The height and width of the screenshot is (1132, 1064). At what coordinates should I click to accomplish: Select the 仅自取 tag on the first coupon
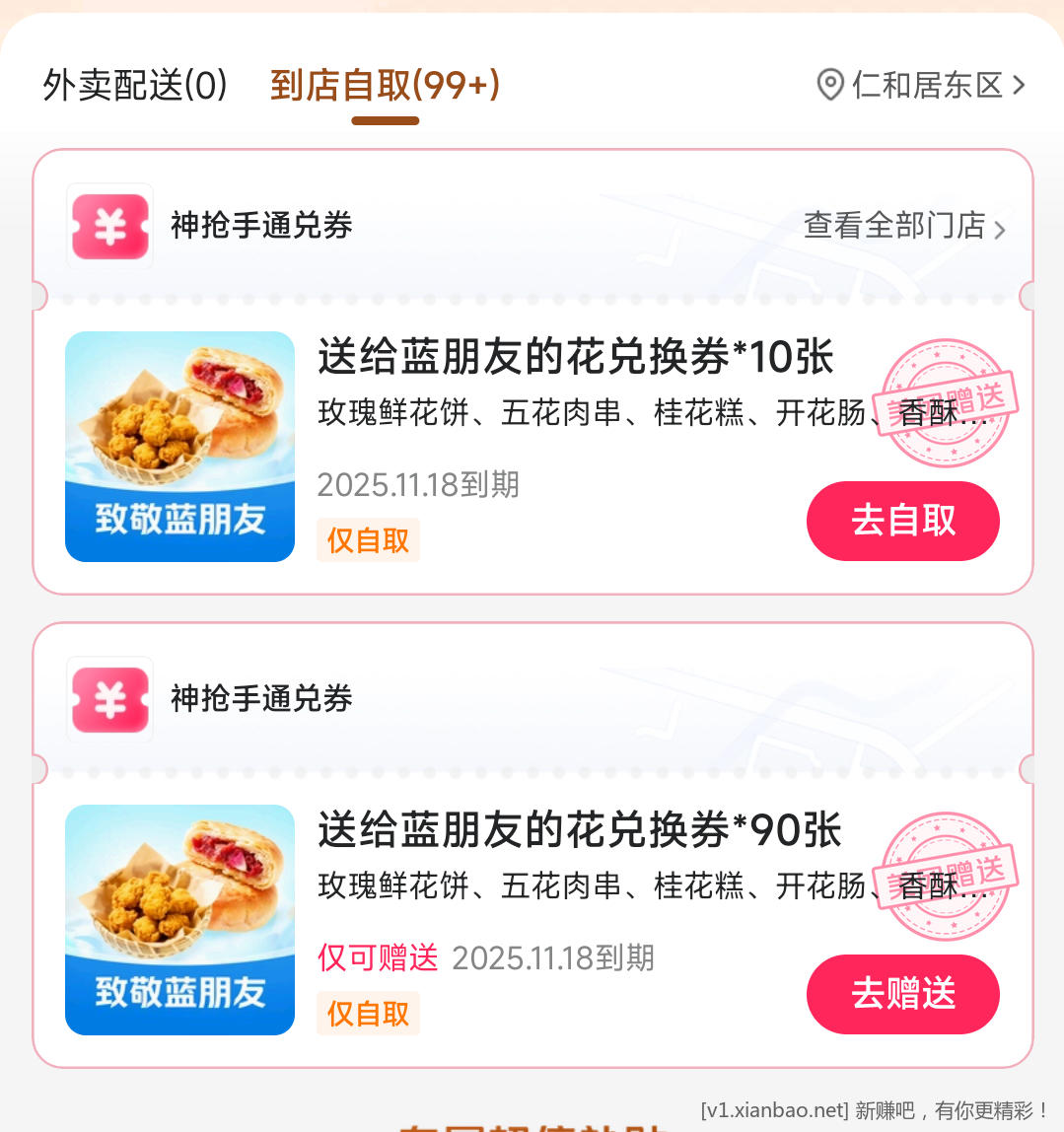coord(368,539)
